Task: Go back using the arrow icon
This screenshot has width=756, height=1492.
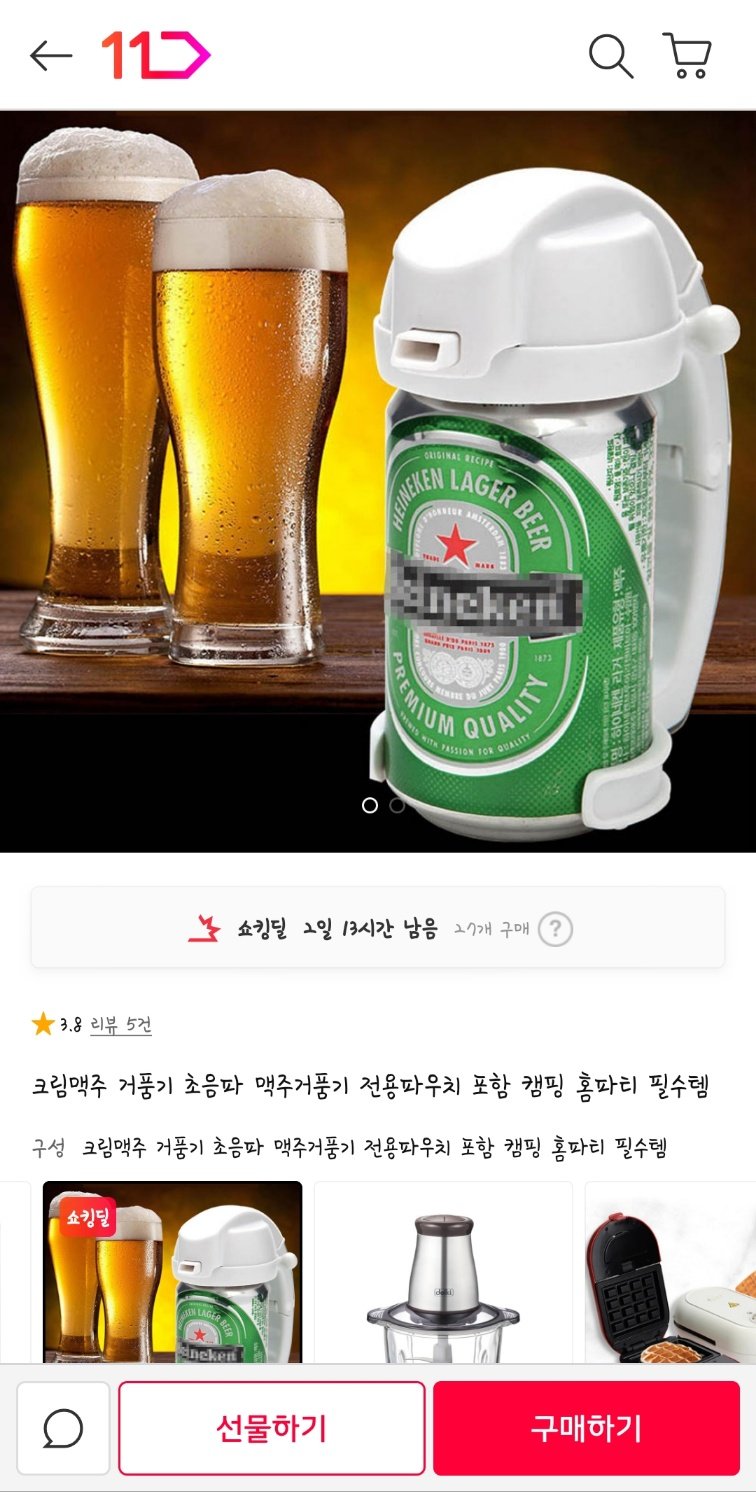Action: [x=50, y=56]
